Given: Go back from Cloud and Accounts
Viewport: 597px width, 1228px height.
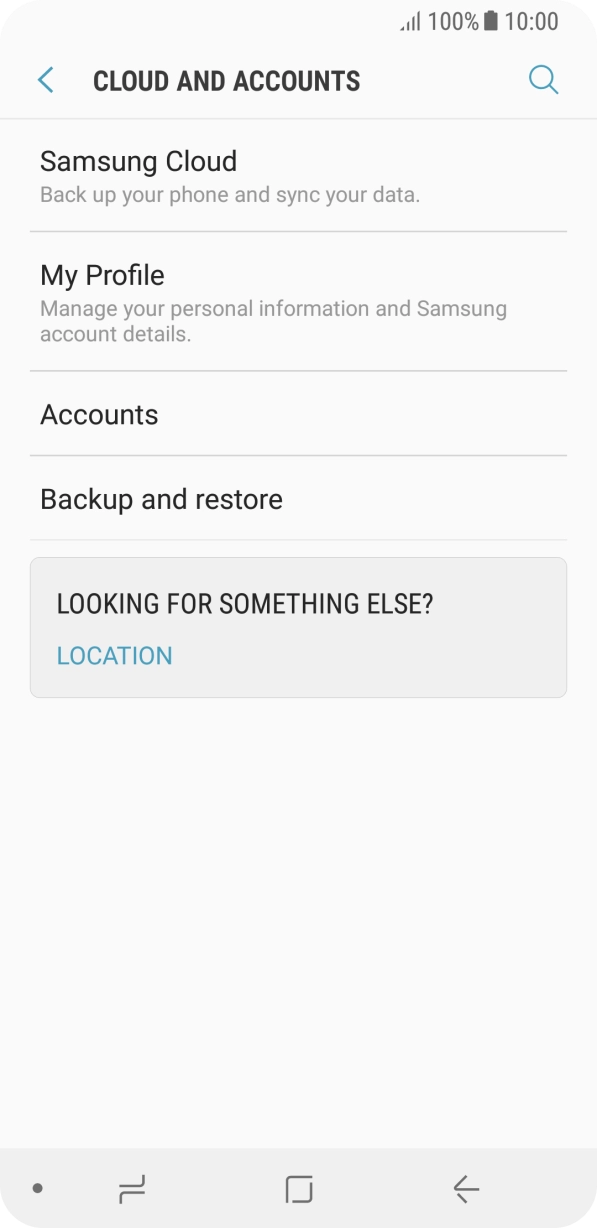Looking at the screenshot, I should click(x=46, y=81).
